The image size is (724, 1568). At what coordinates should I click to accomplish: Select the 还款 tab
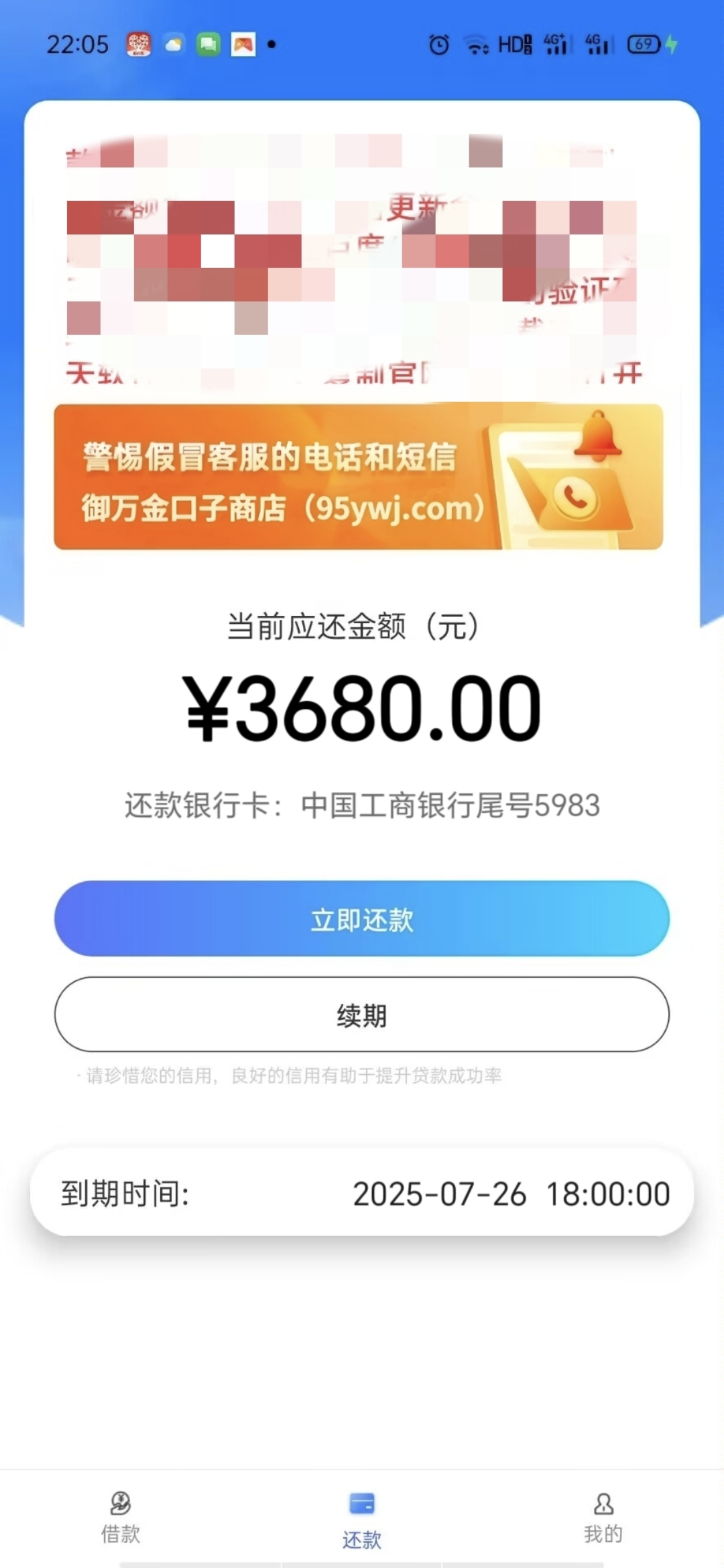[362, 1520]
